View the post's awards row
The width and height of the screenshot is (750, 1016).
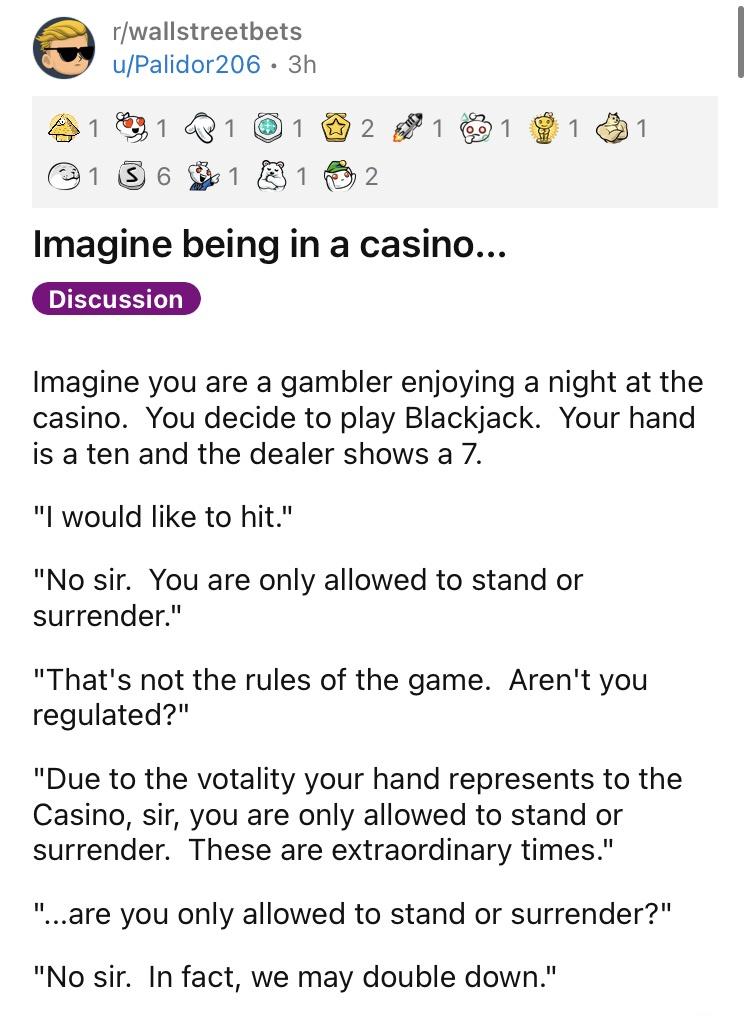(x=375, y=152)
